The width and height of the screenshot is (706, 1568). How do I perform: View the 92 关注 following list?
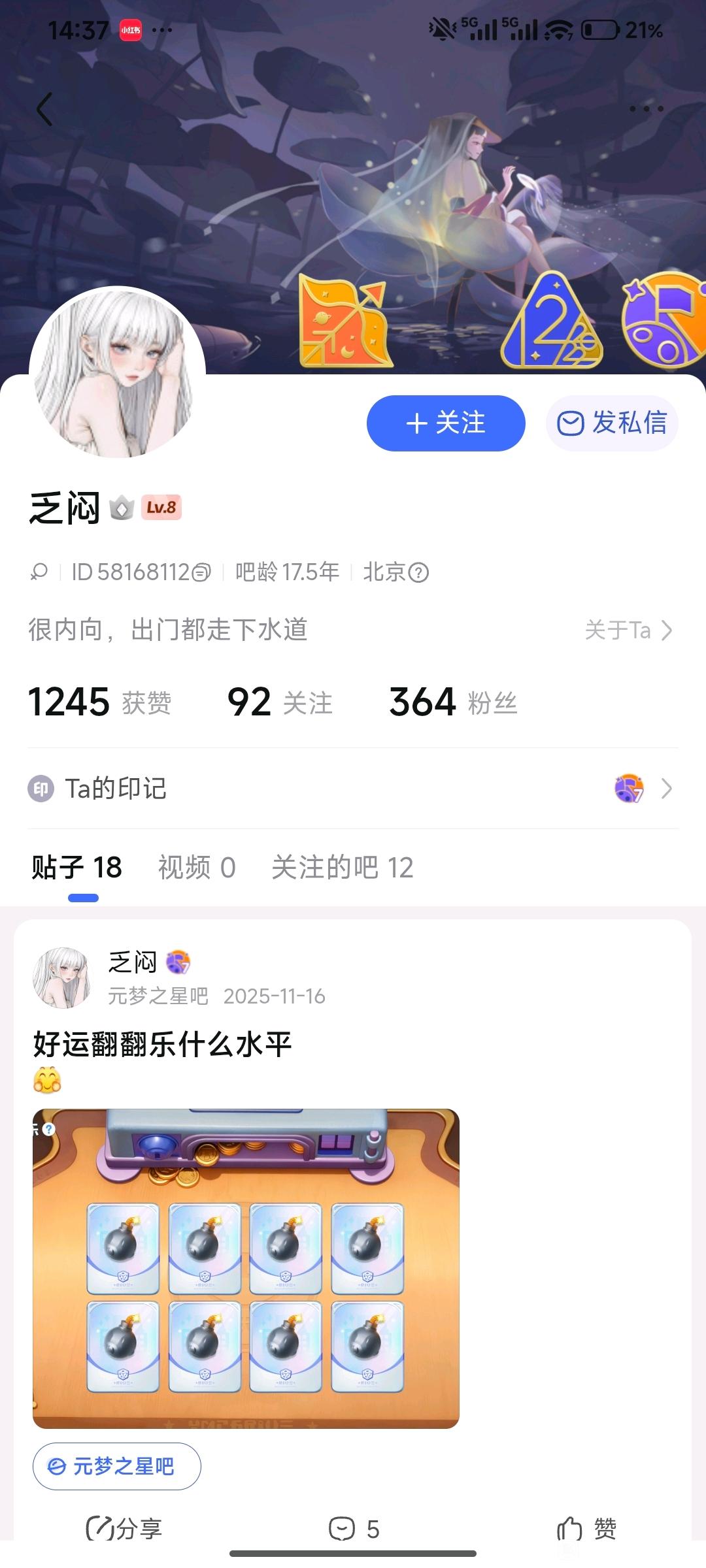tap(280, 702)
